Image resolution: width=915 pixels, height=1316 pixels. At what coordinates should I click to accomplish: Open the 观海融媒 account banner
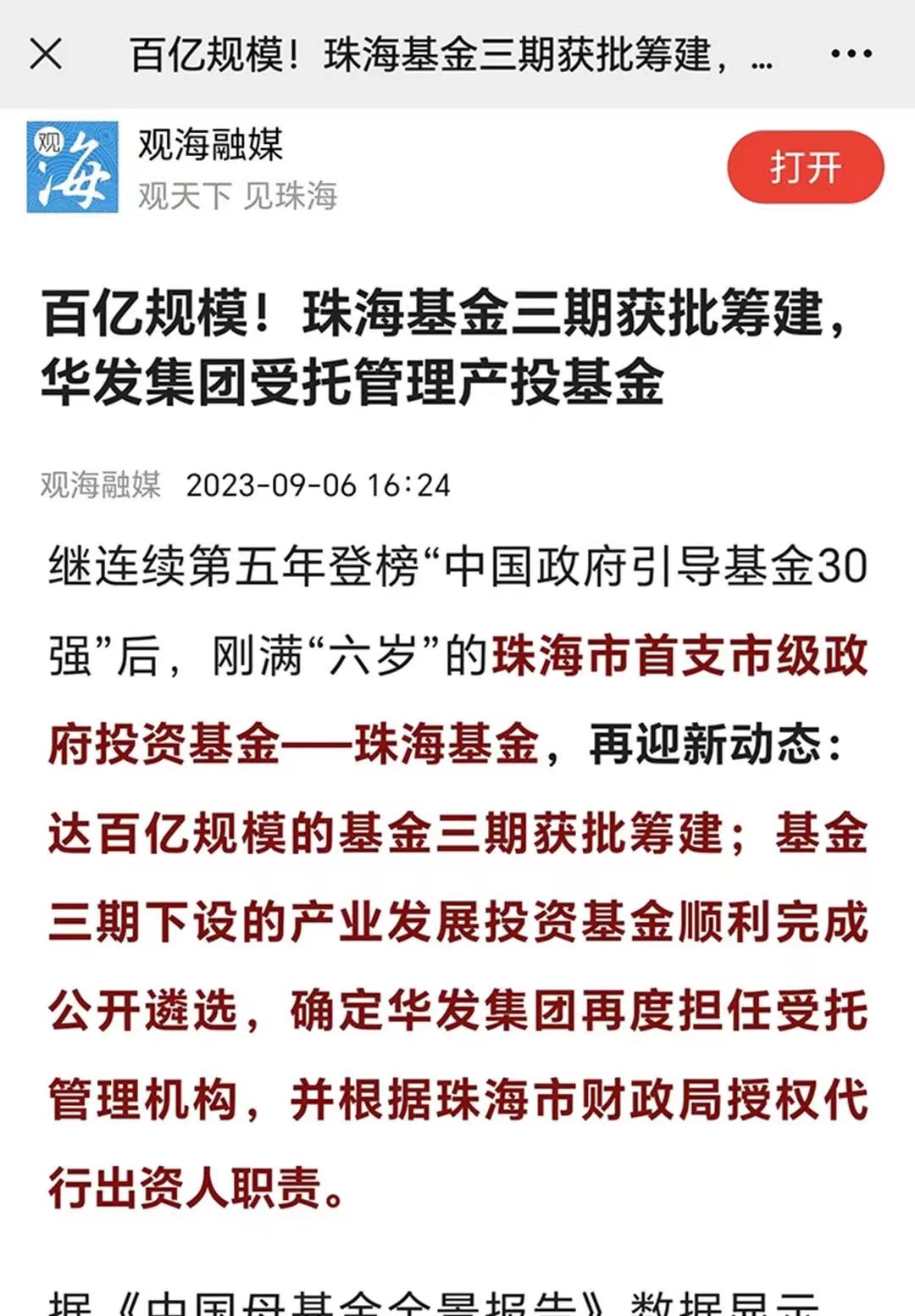(x=211, y=167)
